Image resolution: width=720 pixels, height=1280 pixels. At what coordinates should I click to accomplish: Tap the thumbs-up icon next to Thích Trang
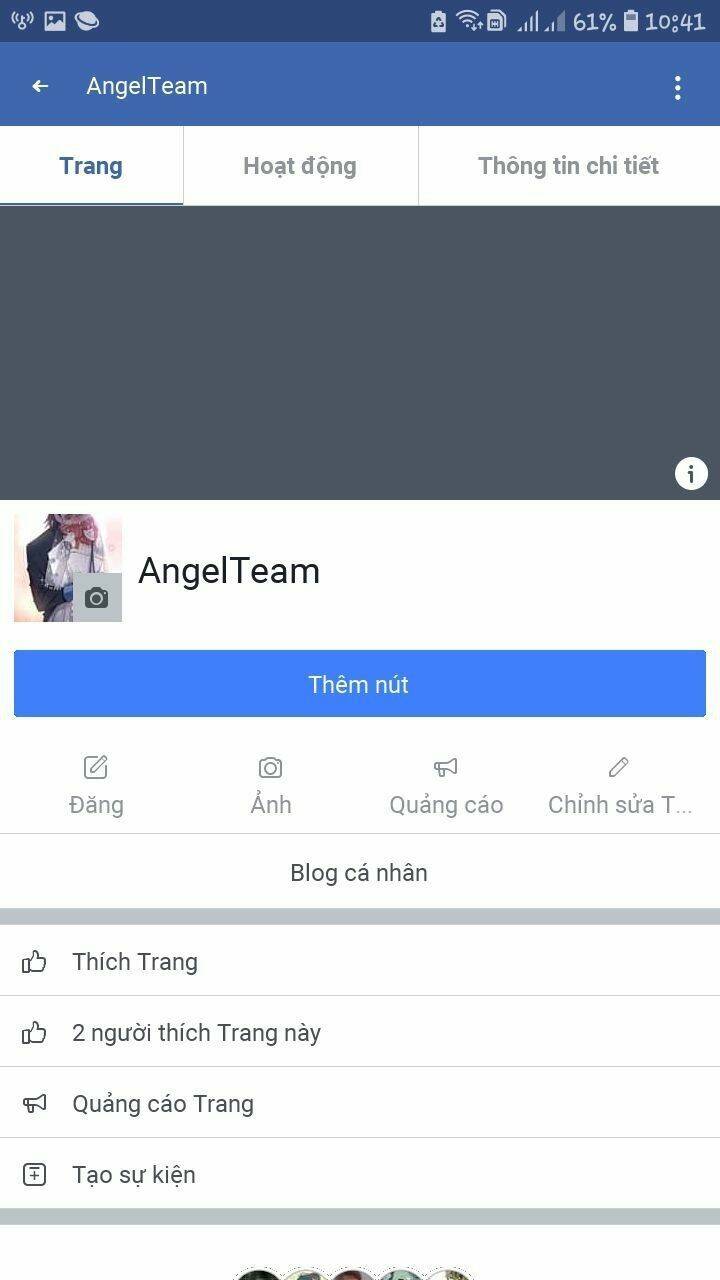pyautogui.click(x=35, y=961)
